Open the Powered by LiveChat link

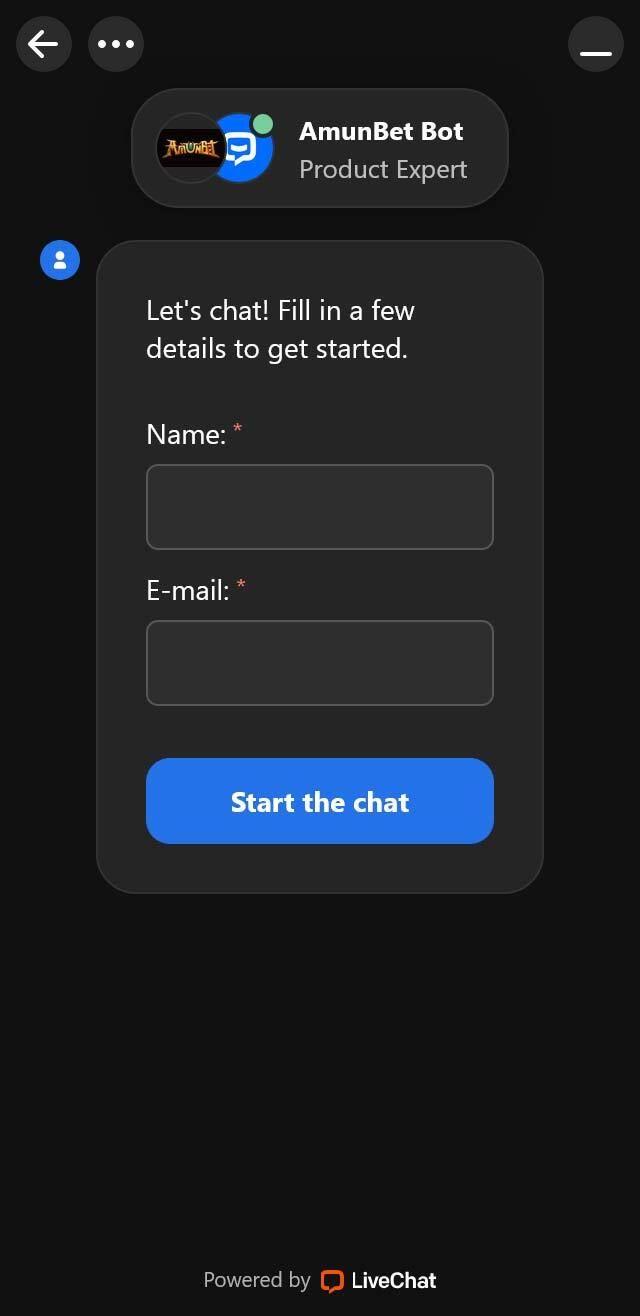(320, 1280)
